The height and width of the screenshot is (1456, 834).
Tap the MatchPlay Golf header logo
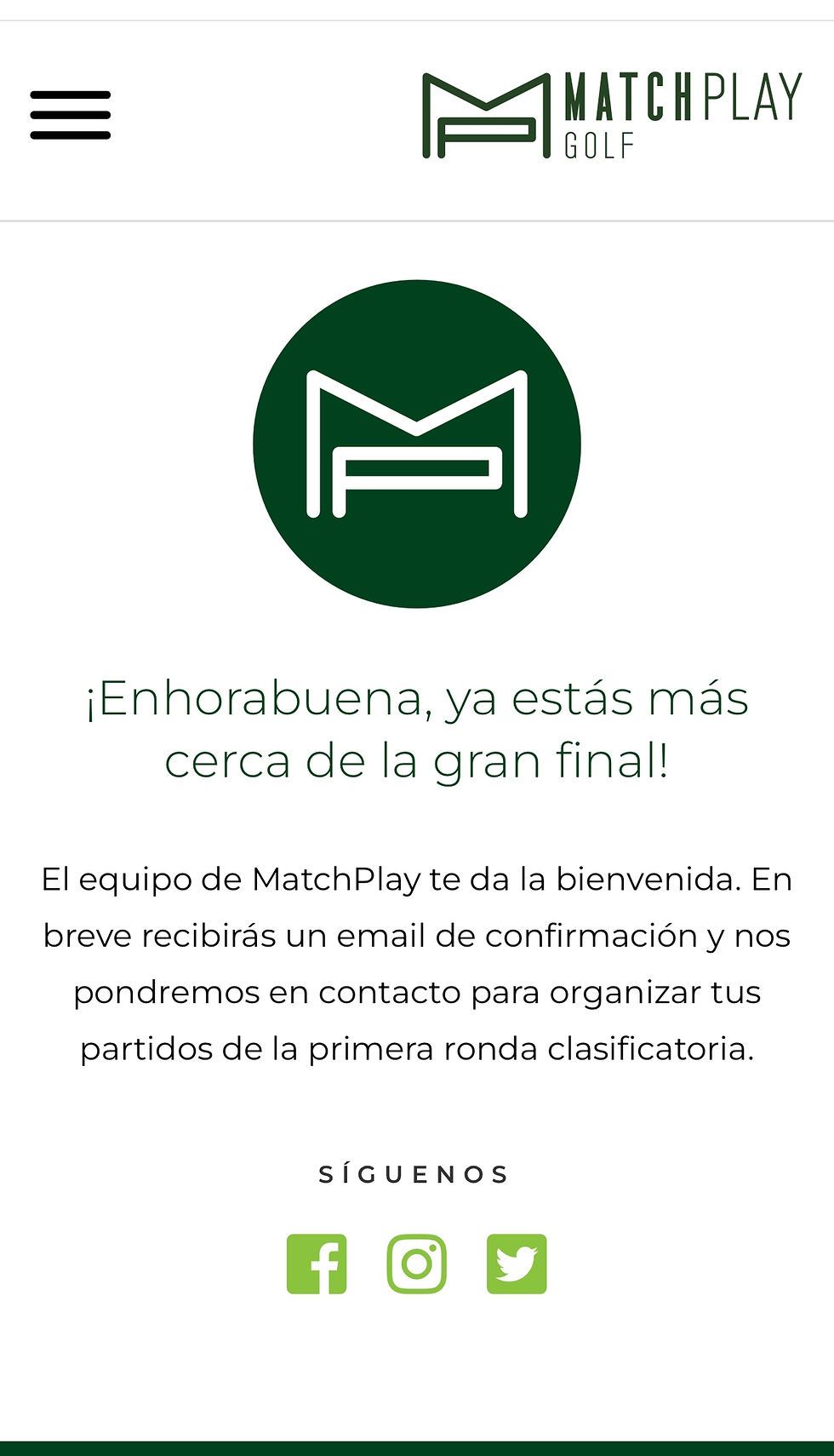click(x=612, y=115)
